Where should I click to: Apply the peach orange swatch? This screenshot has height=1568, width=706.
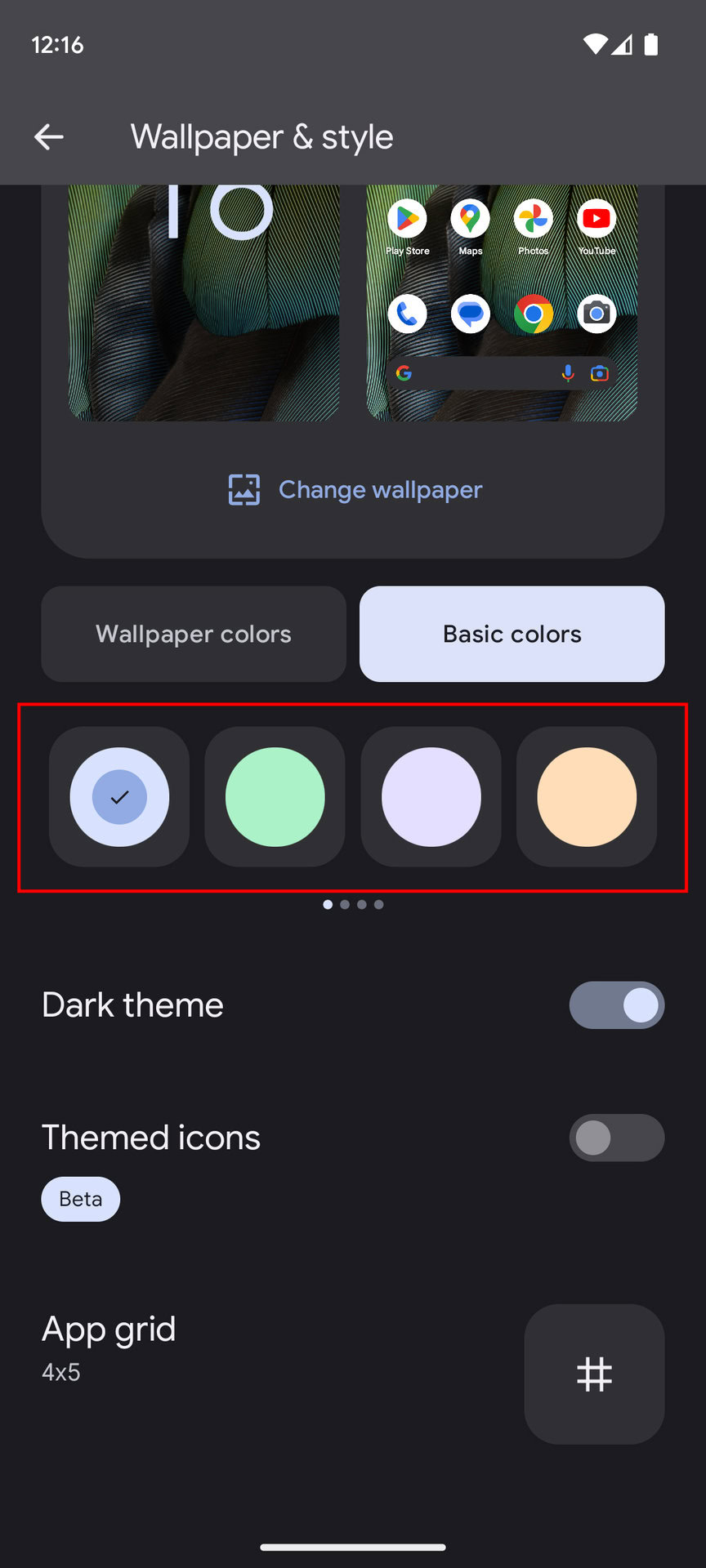(x=587, y=797)
